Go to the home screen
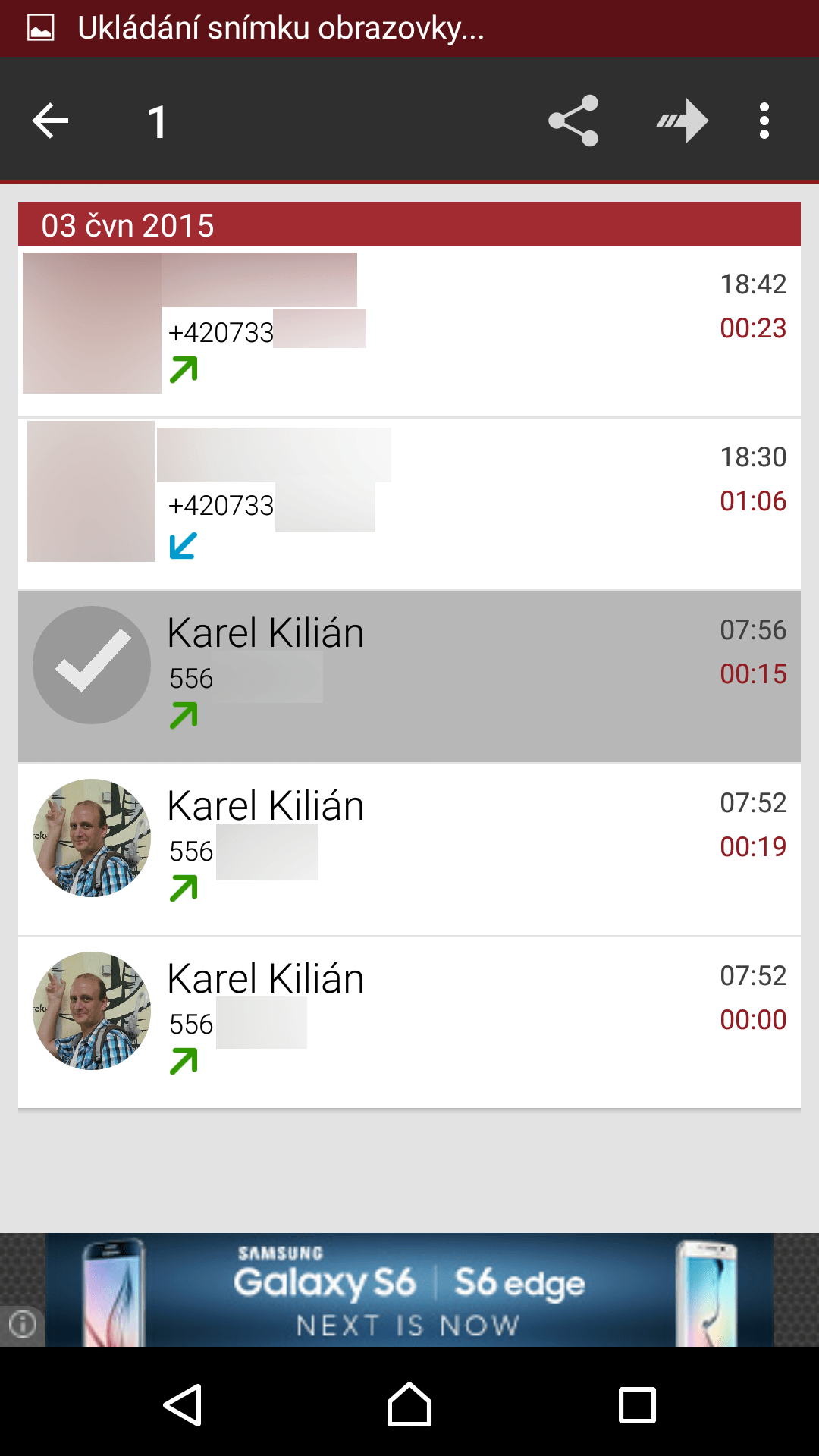Screen dimensions: 819x1456 [x=409, y=1404]
